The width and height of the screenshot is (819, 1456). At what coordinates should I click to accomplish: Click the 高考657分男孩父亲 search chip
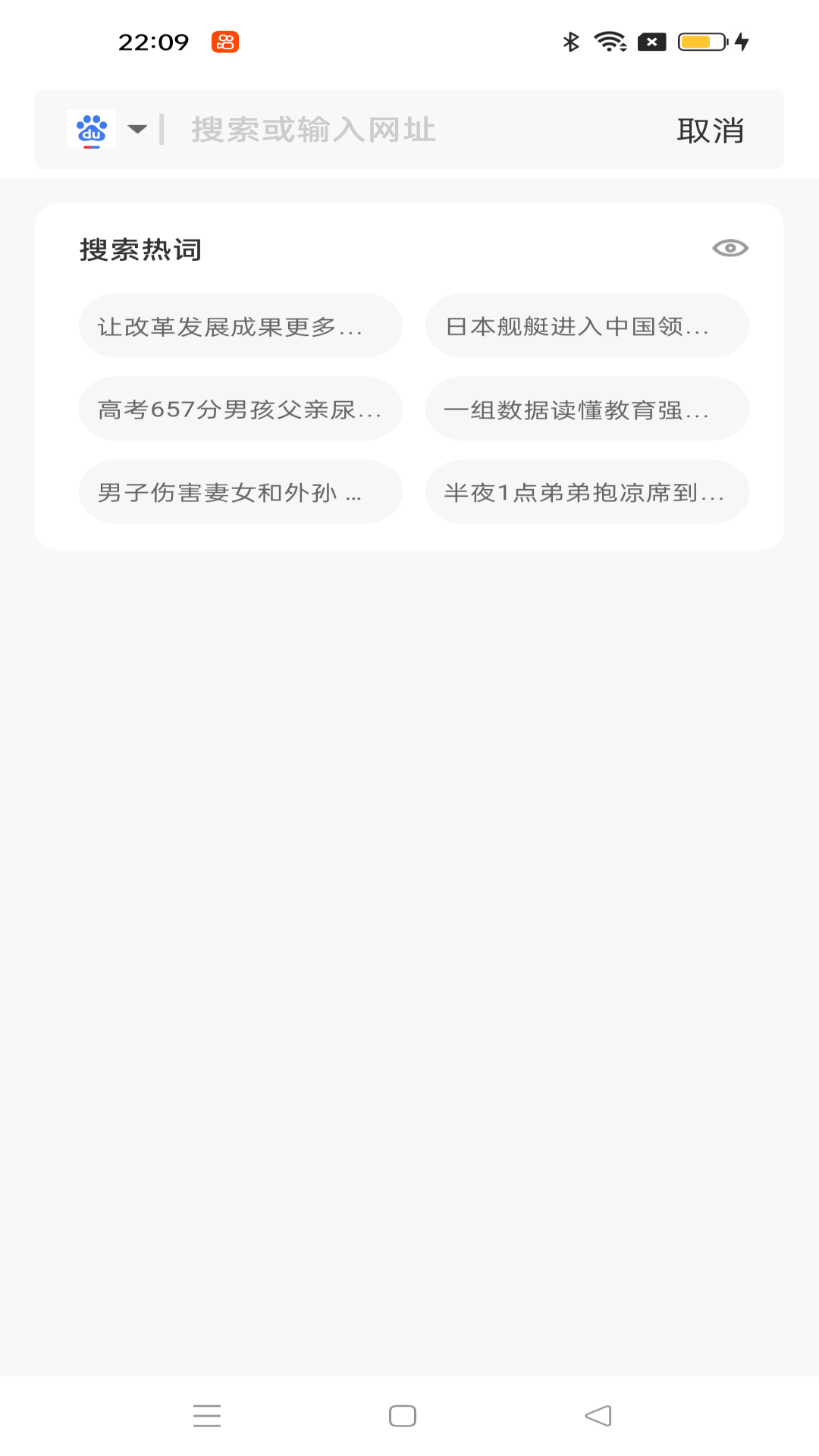[240, 408]
